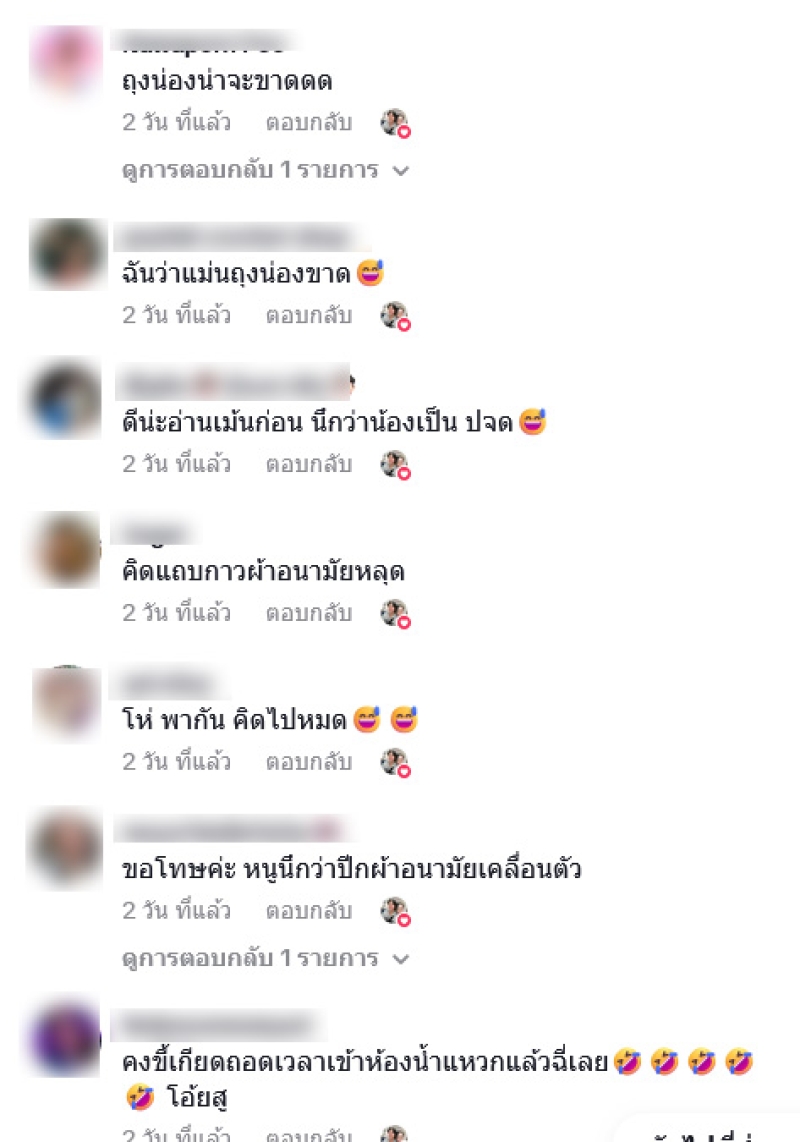800x1142 pixels.
Task: Open profile of 'คงขี้เกียดถอด' commenter avatar
Action: pos(66,1040)
